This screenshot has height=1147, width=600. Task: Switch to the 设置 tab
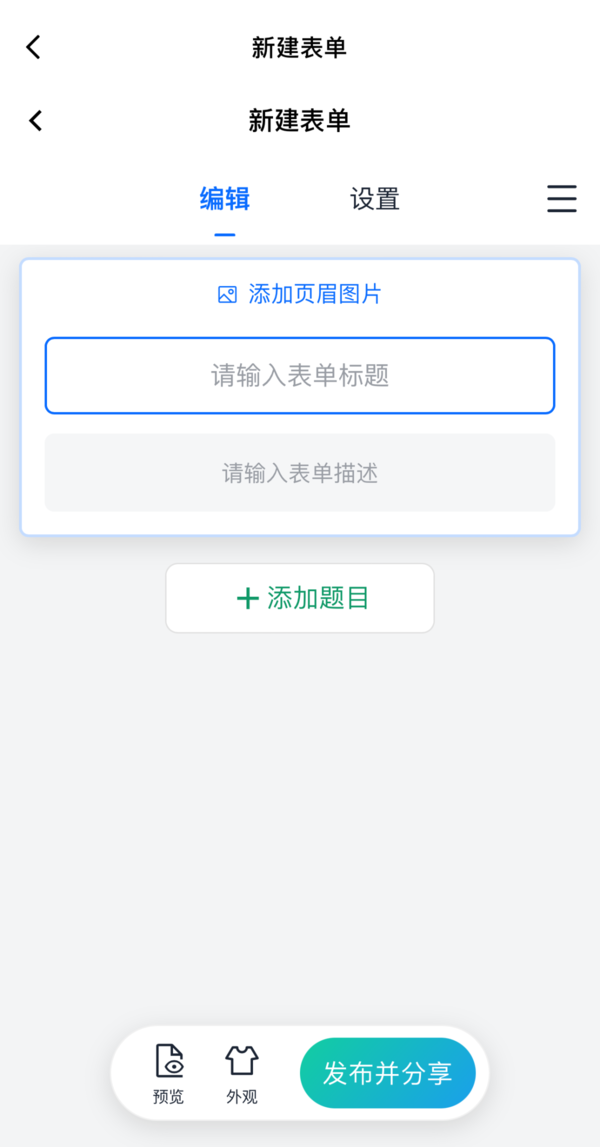(375, 199)
